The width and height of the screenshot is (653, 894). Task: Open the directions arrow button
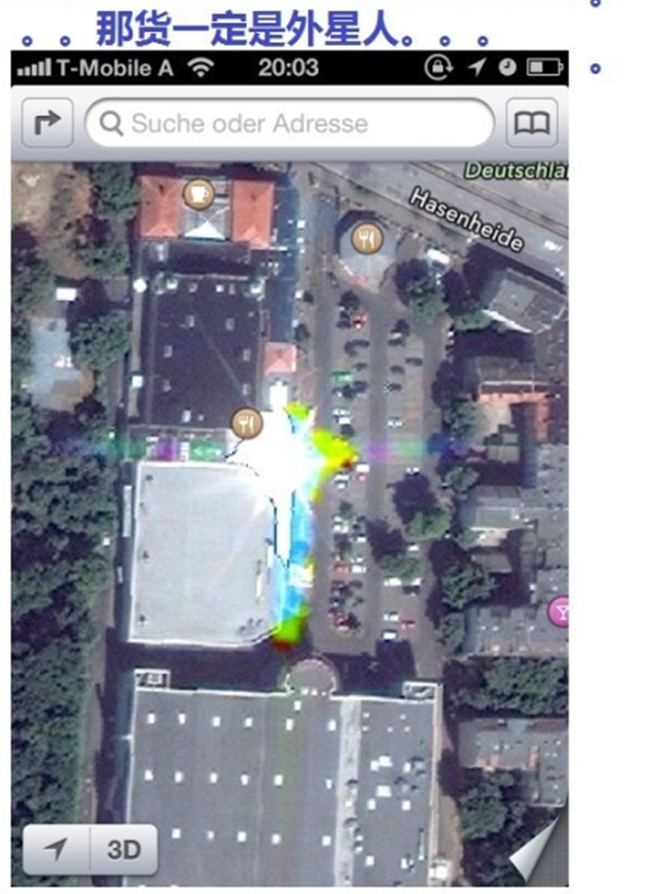47,124
